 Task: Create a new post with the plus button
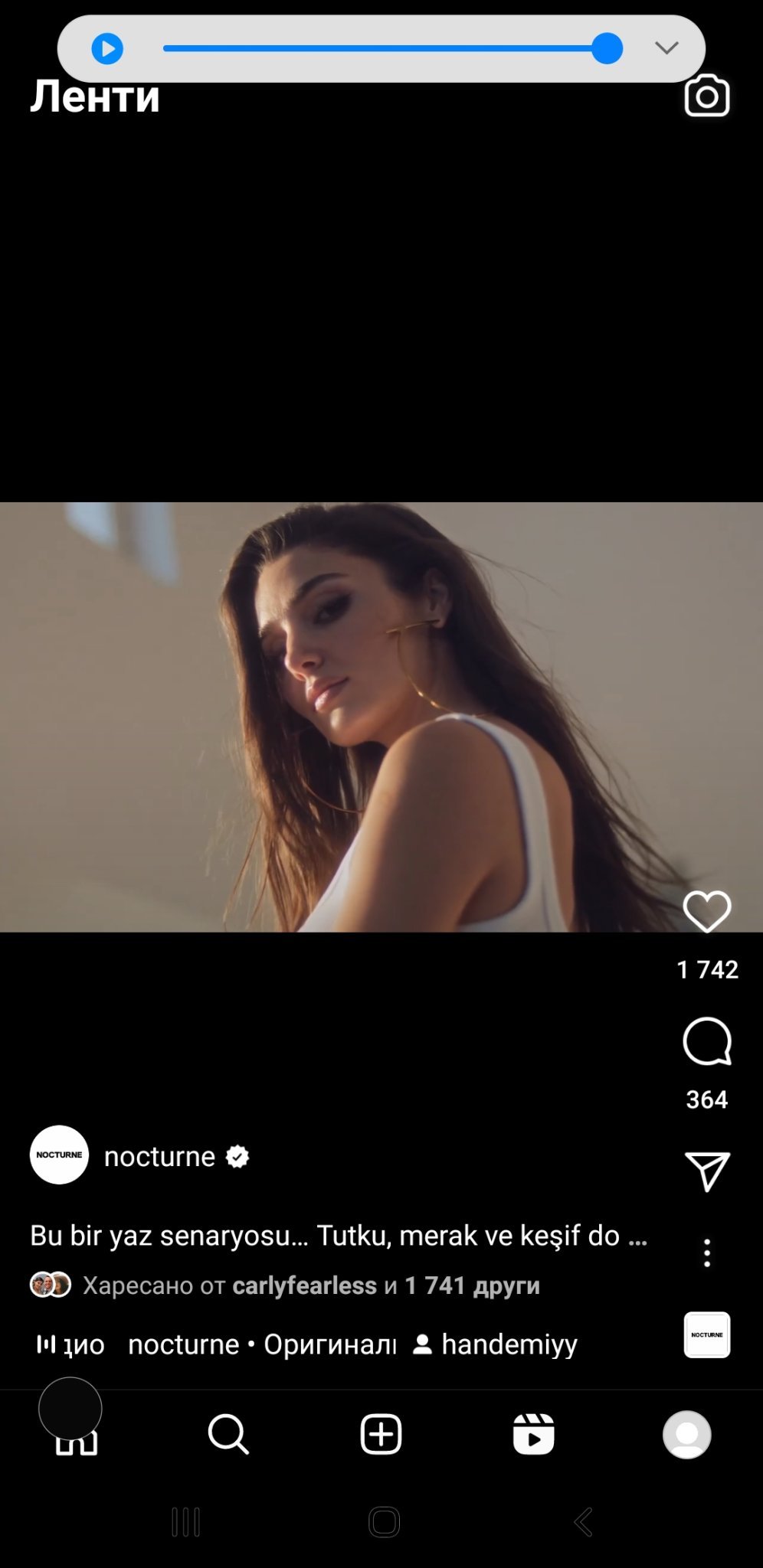click(381, 1435)
